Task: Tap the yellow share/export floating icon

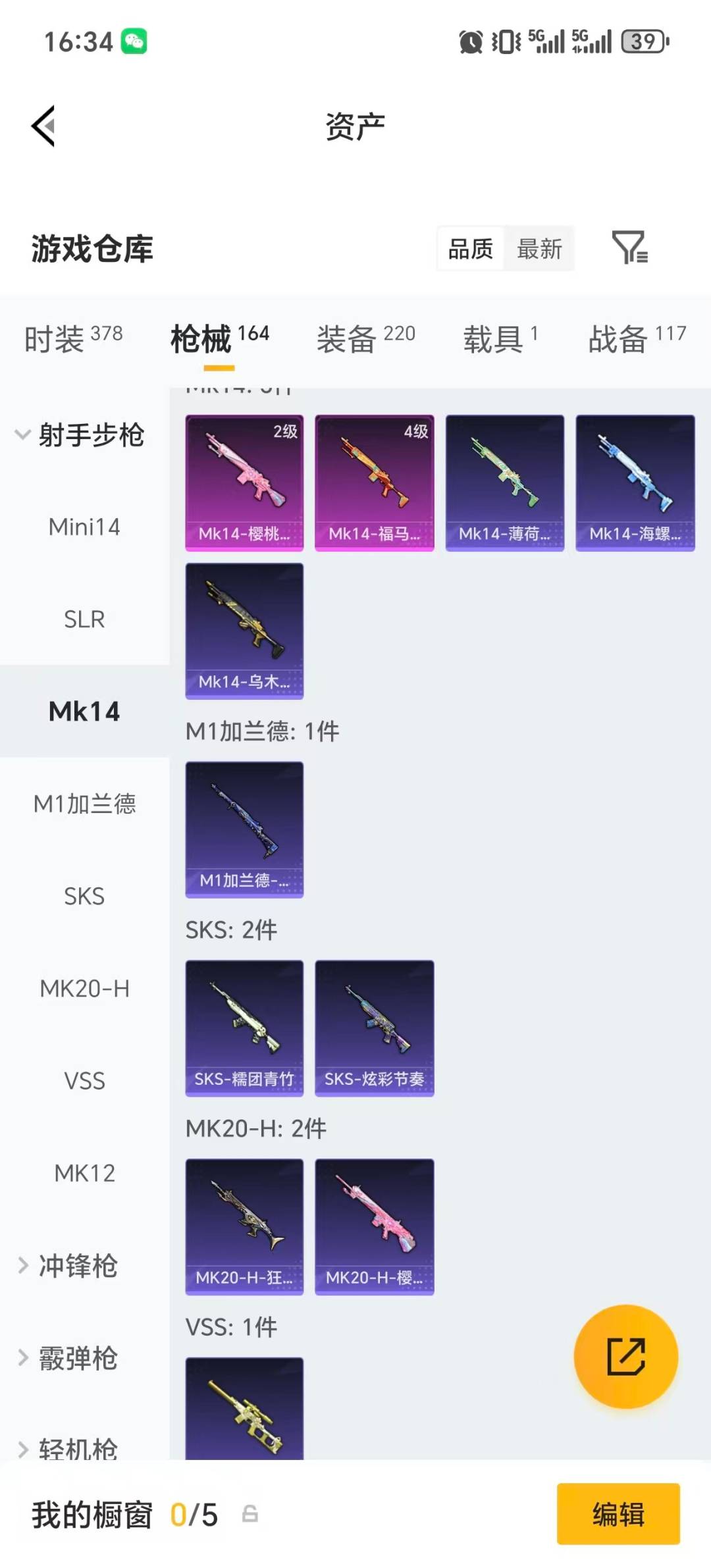Action: tap(626, 1356)
